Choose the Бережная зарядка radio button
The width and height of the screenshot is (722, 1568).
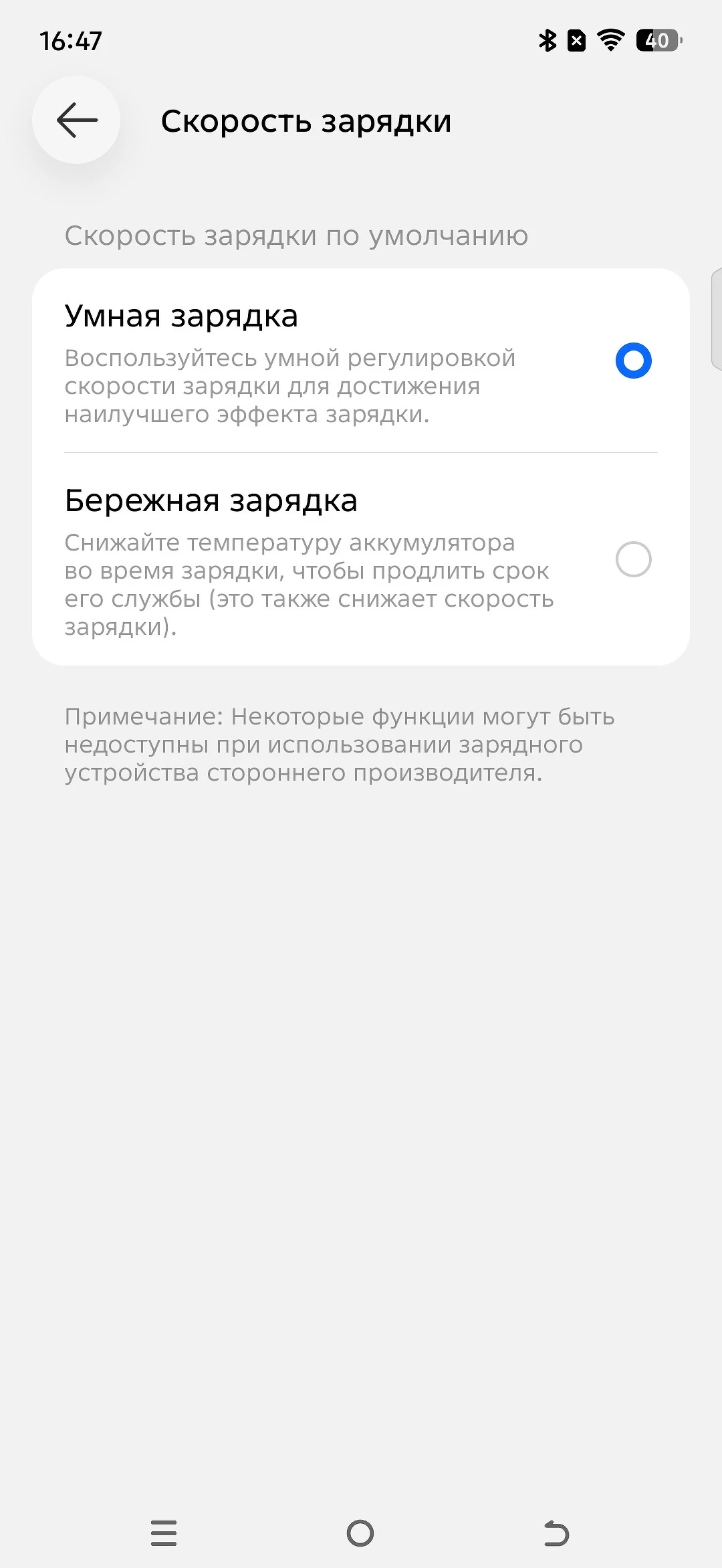[x=633, y=559]
